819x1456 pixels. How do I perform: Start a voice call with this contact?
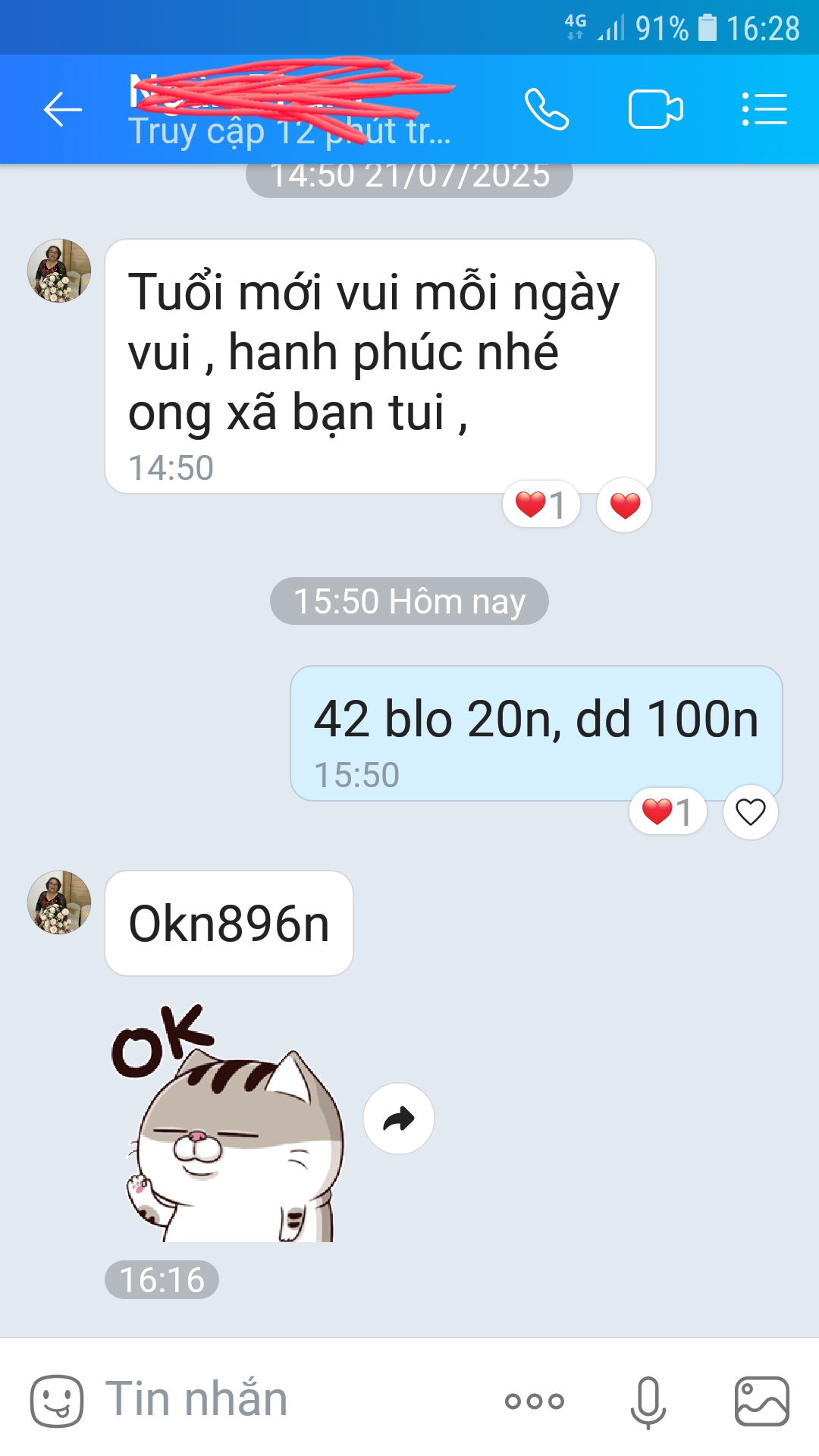coord(547,110)
